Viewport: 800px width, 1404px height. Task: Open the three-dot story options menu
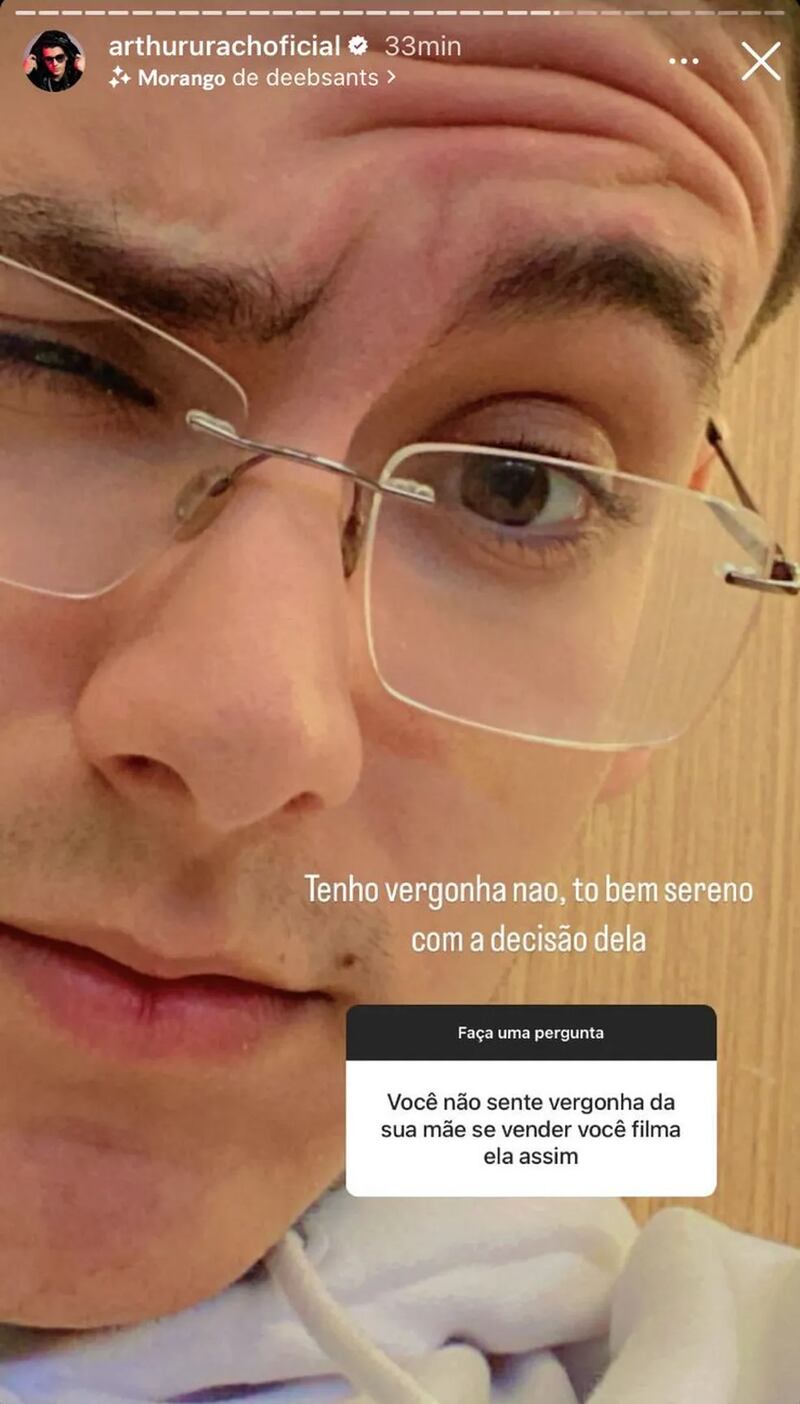684,62
